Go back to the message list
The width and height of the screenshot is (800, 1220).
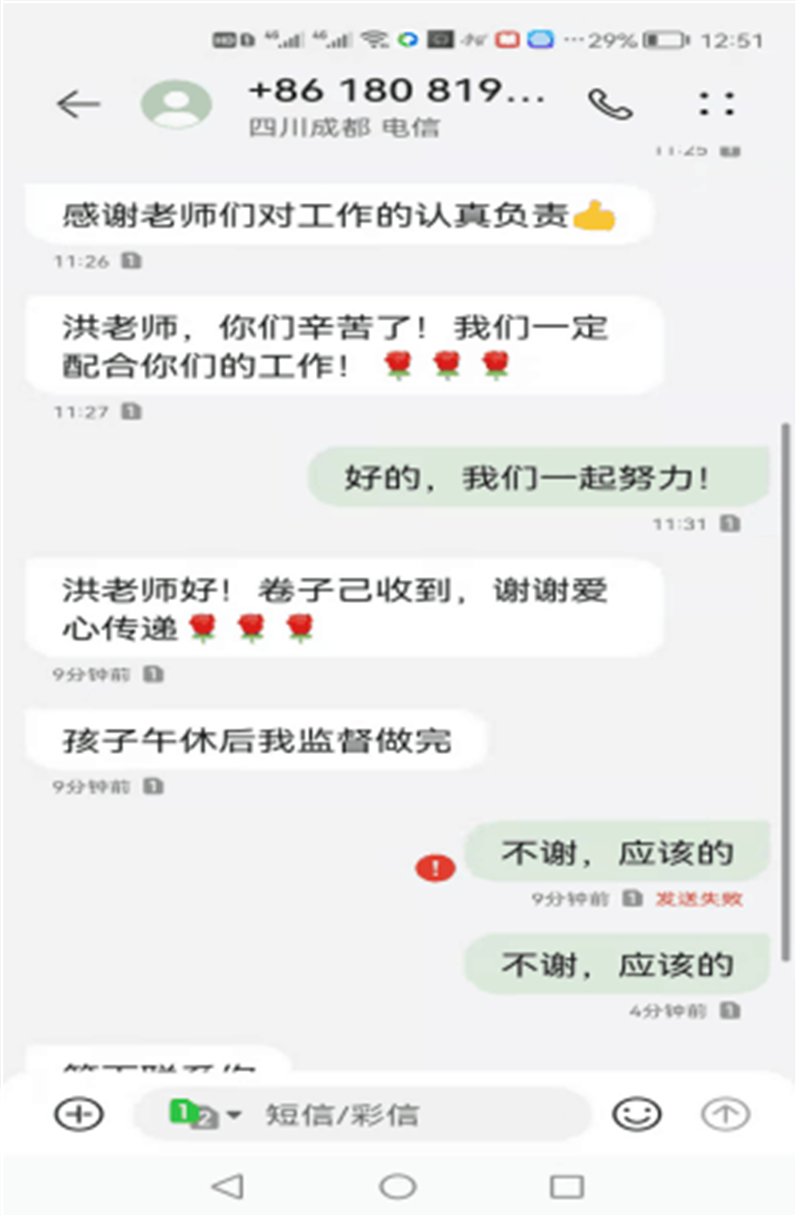pos(78,104)
